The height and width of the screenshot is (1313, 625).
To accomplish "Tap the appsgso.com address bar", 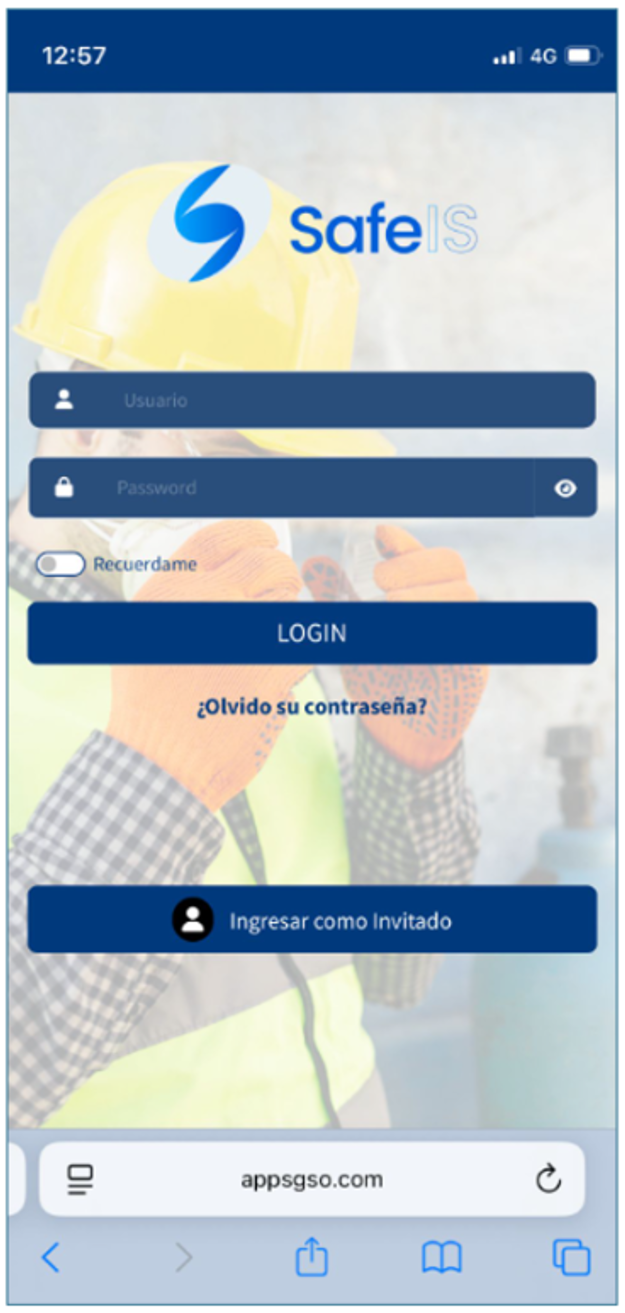I will pos(312,1180).
